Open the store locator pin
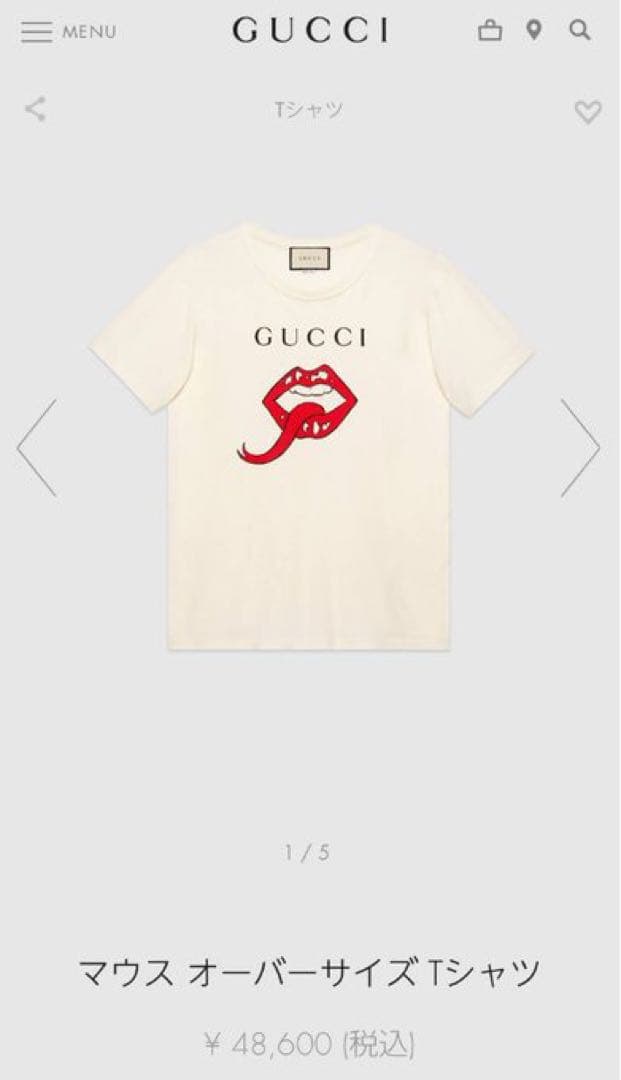 pos(535,31)
